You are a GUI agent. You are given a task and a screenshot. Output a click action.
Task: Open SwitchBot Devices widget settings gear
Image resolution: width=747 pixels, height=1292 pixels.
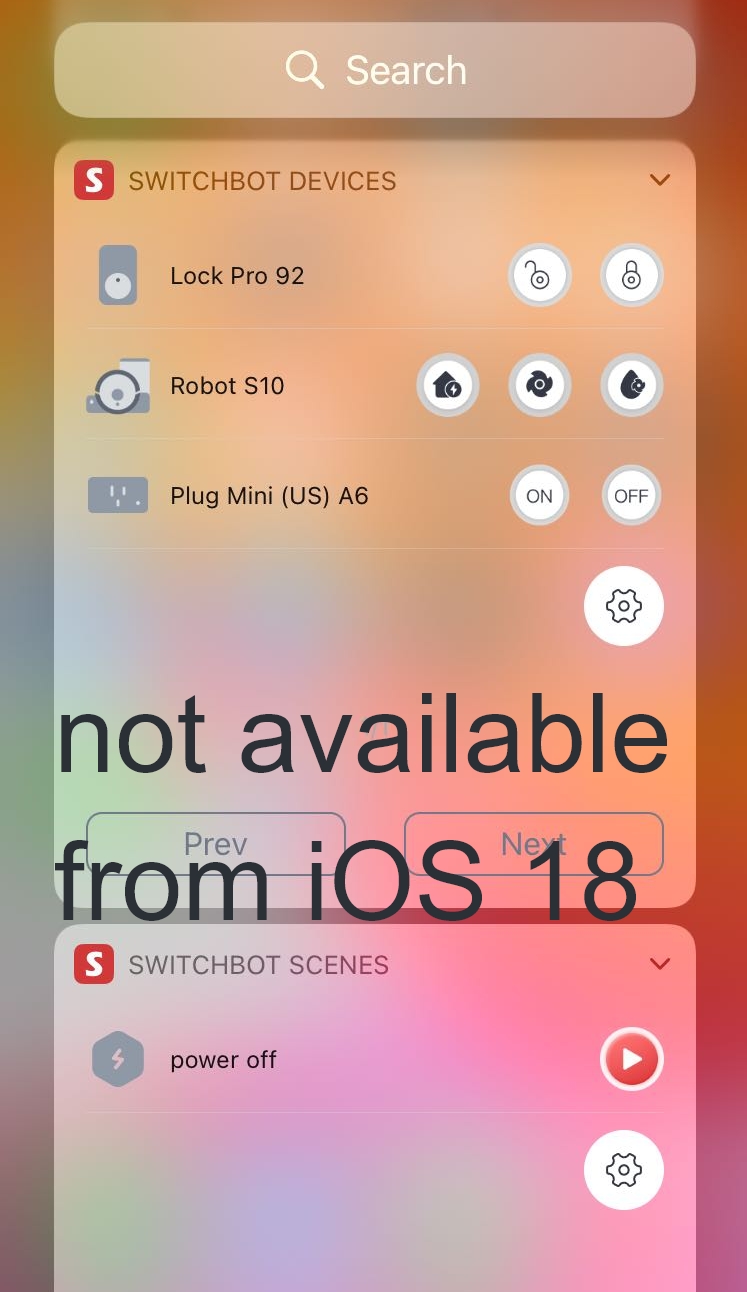pyautogui.click(x=623, y=605)
